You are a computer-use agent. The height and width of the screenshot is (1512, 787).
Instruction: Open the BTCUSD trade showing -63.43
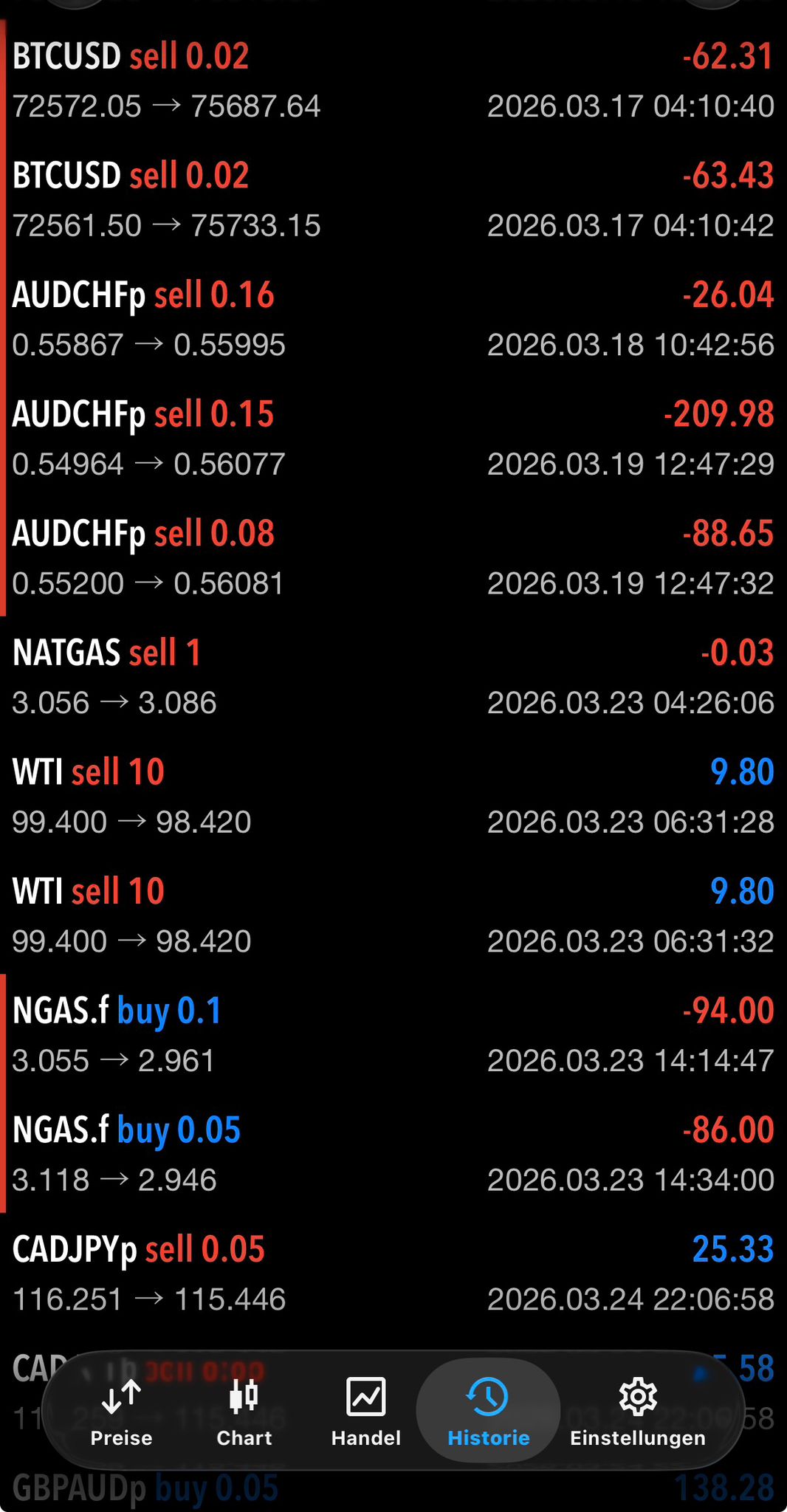[393, 200]
